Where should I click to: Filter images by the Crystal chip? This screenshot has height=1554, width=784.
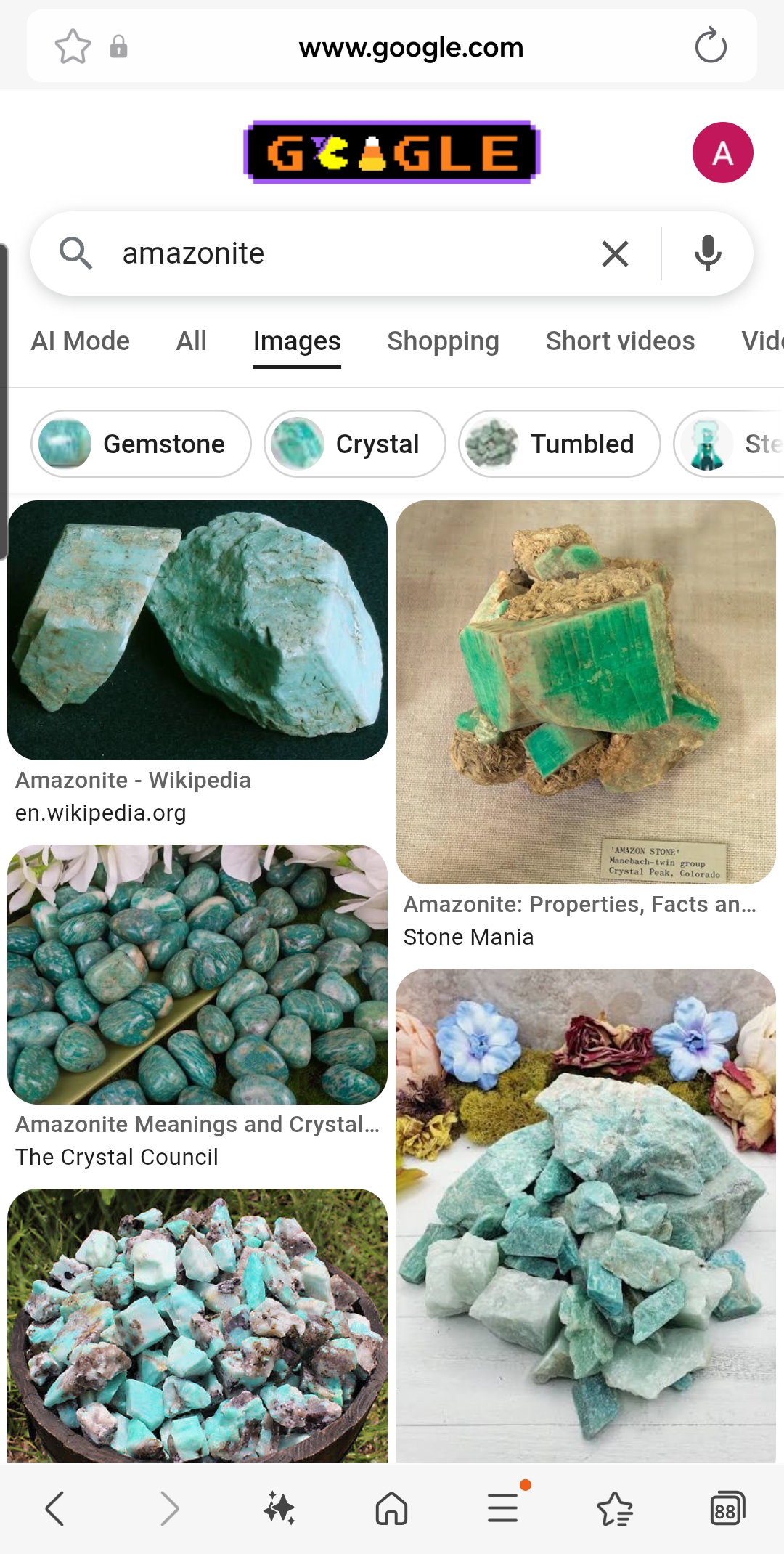354,444
